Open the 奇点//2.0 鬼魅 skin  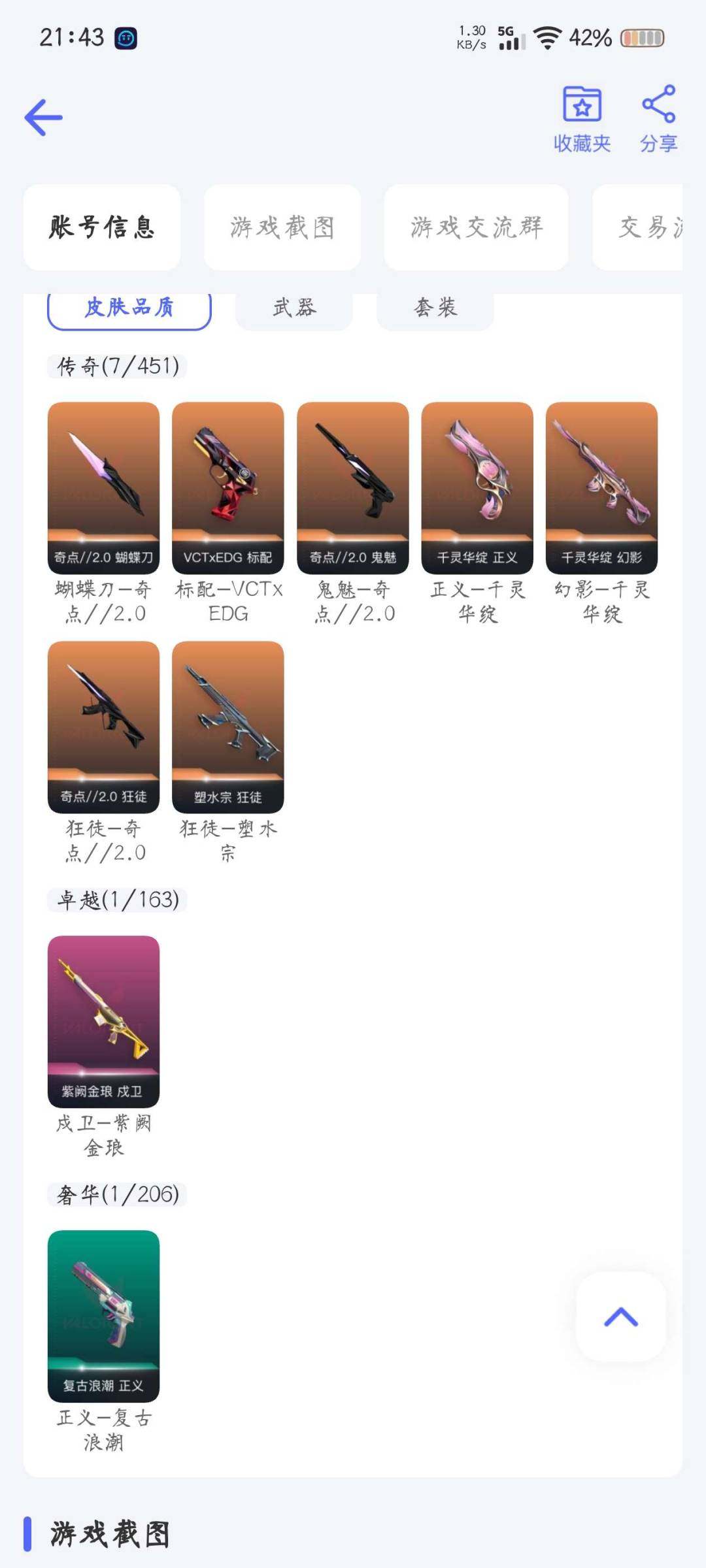pyautogui.click(x=353, y=488)
